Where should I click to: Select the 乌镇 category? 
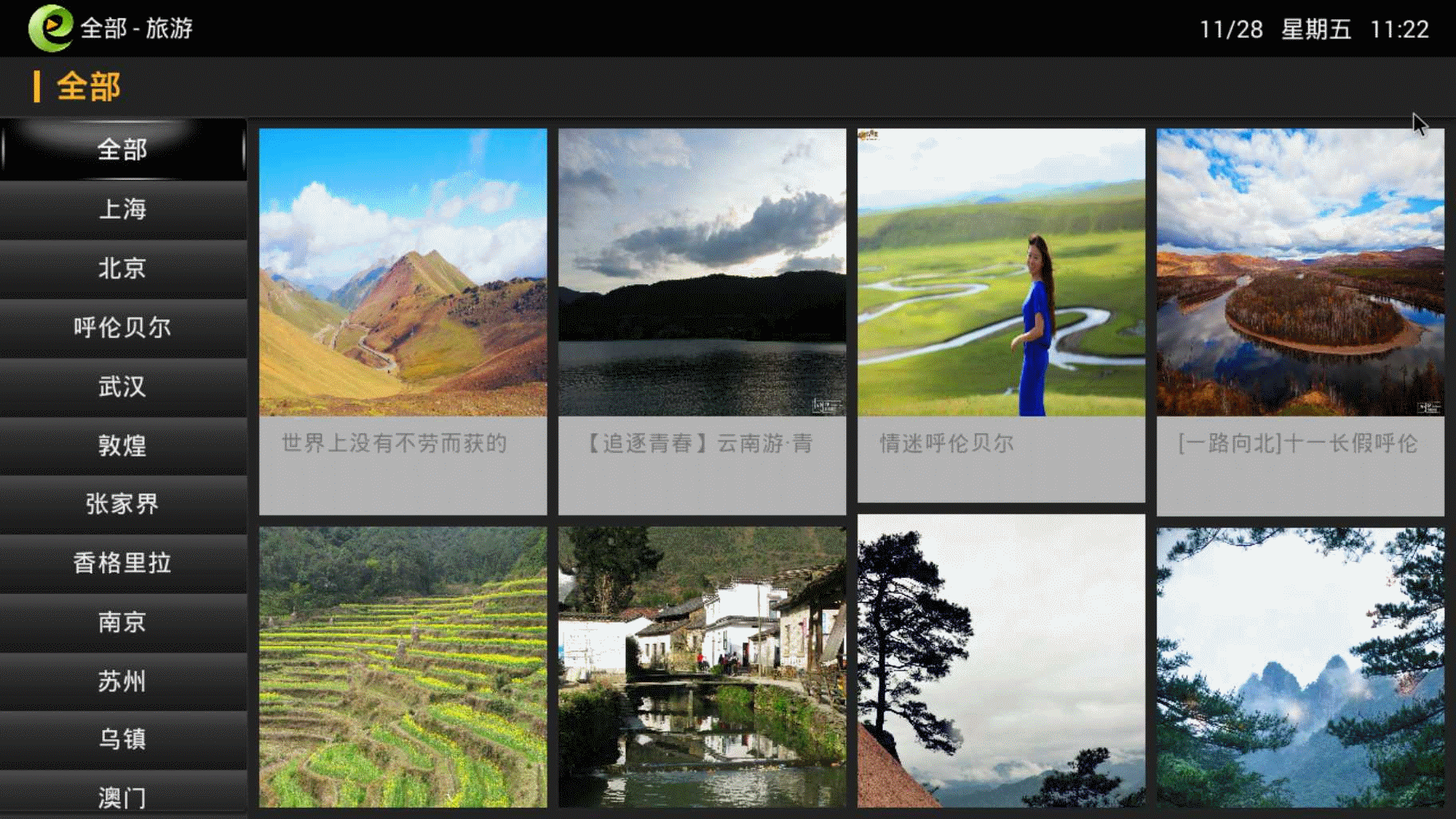coord(122,739)
